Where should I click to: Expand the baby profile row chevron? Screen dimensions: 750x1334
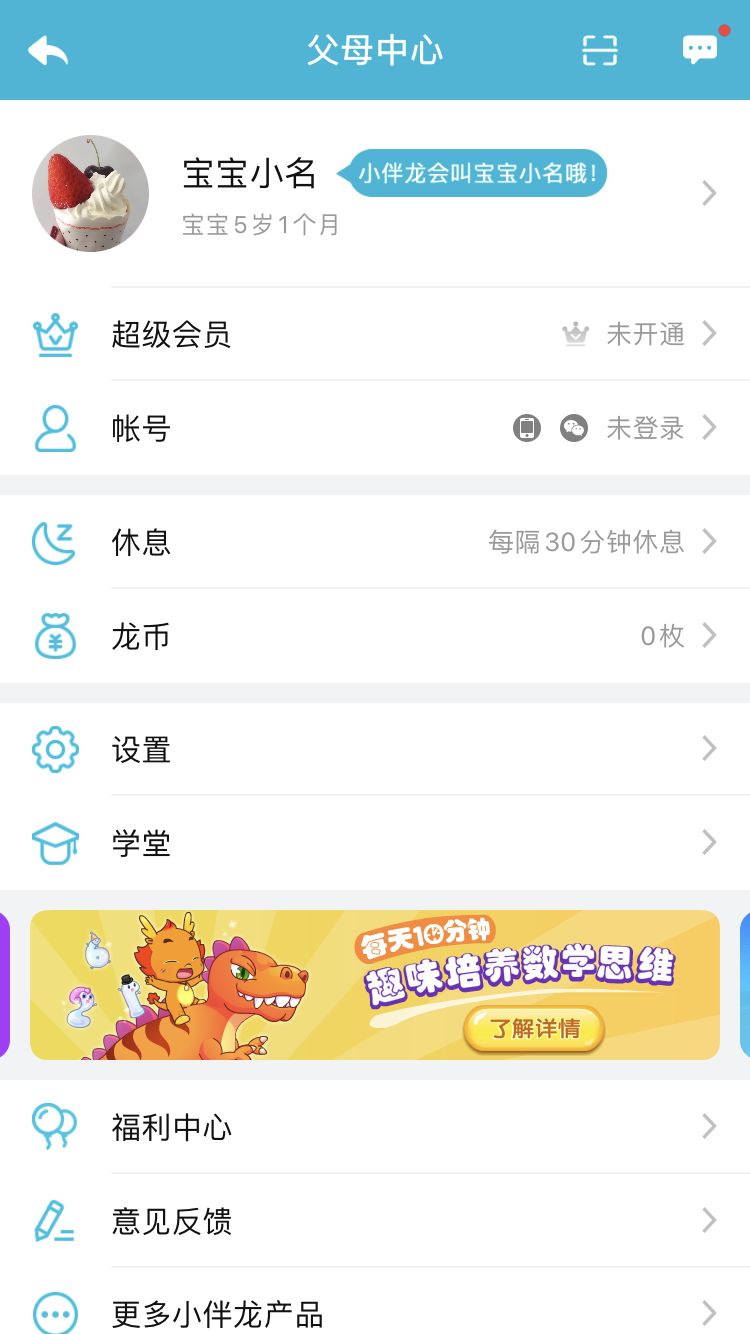(710, 193)
